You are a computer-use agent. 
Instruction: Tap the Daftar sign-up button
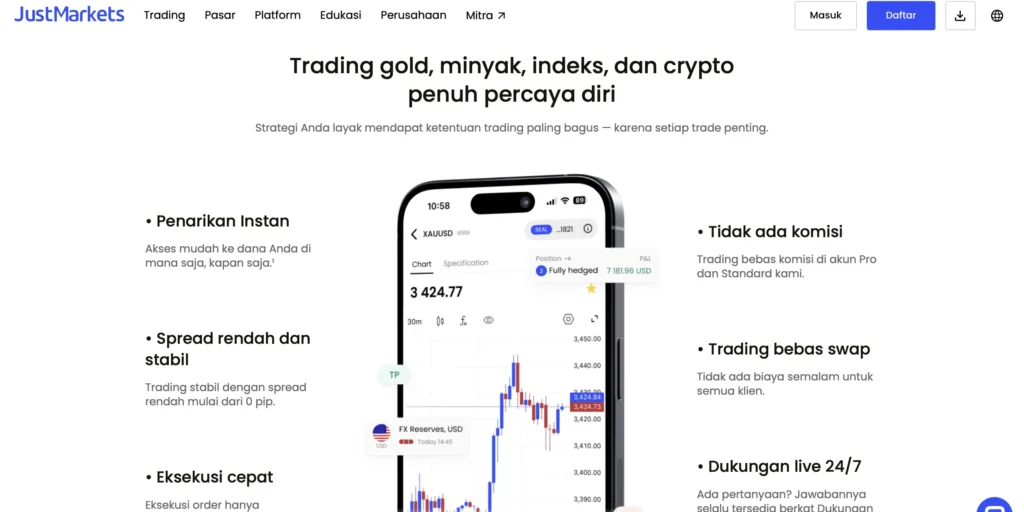pyautogui.click(x=900, y=15)
